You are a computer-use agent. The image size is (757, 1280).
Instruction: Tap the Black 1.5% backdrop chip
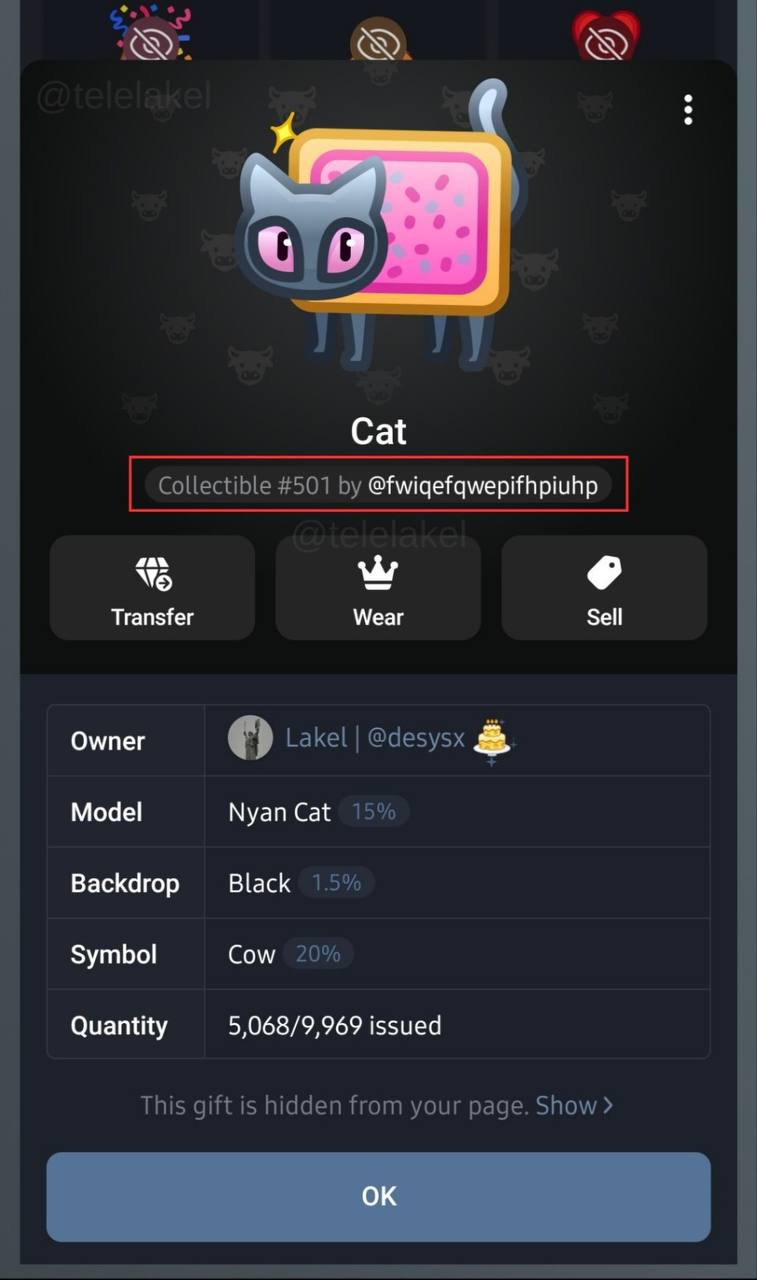(335, 883)
